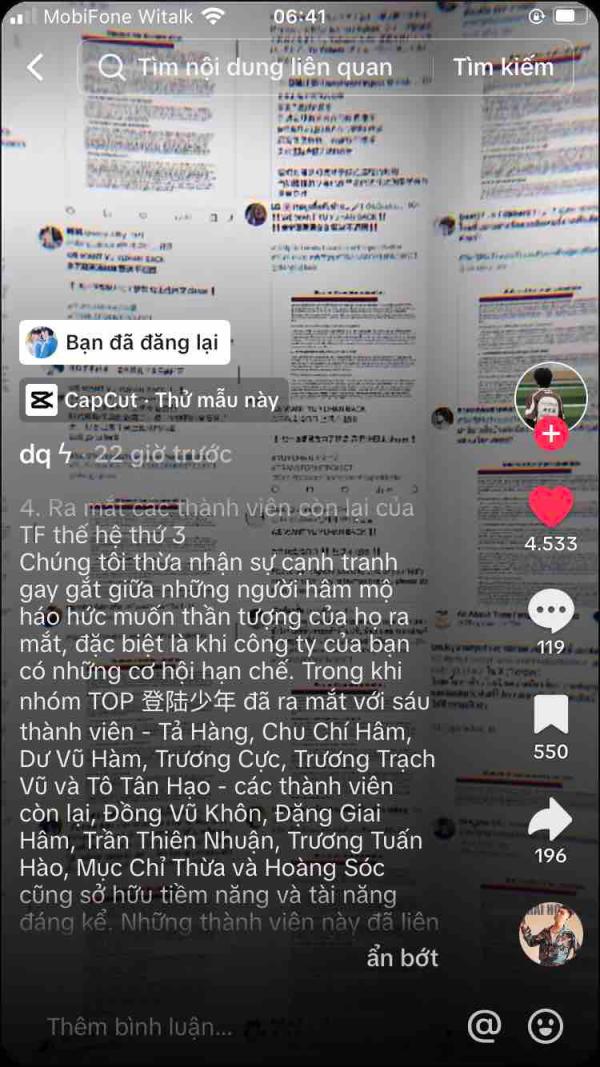Try the CapCut template 'Thử mẫu này'

click(x=153, y=400)
